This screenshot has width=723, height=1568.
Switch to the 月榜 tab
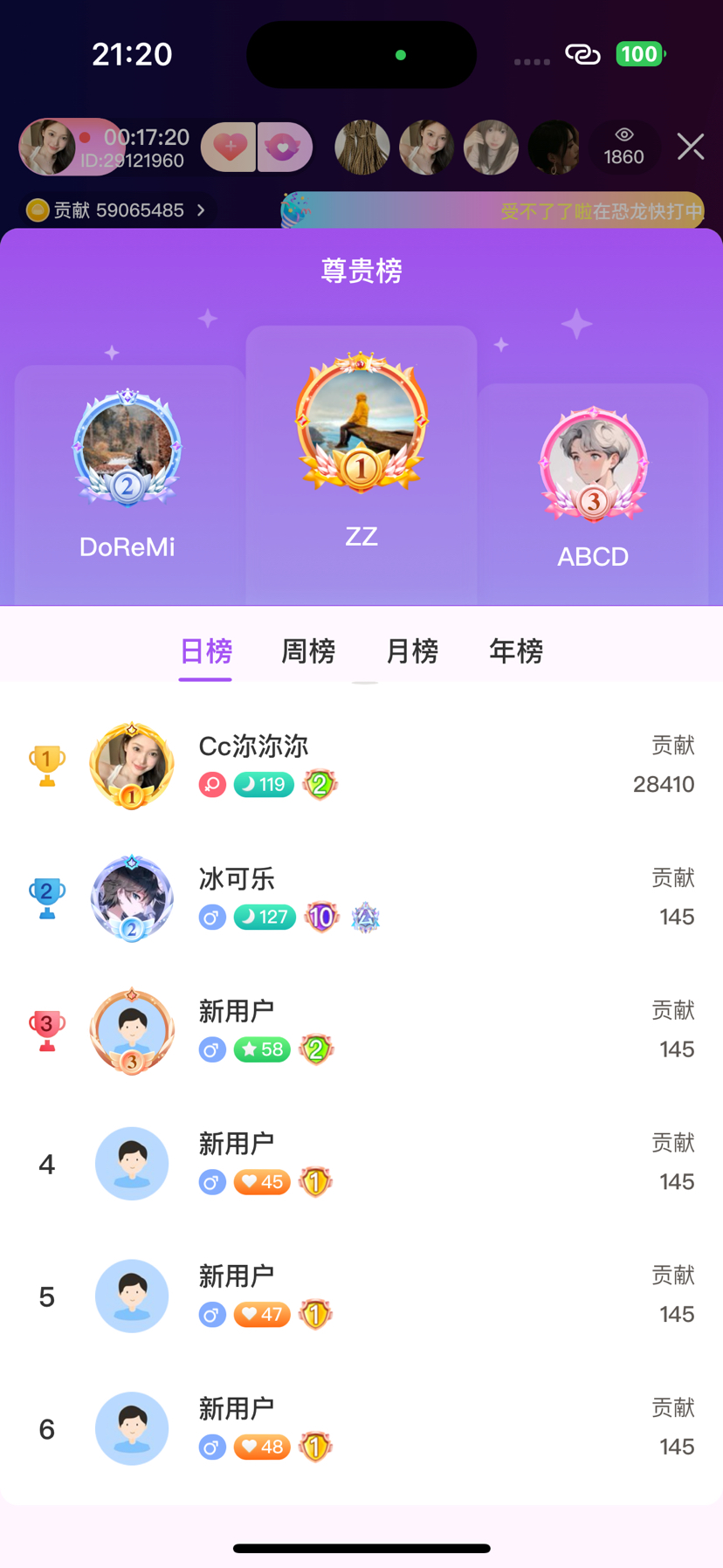pyautogui.click(x=412, y=651)
